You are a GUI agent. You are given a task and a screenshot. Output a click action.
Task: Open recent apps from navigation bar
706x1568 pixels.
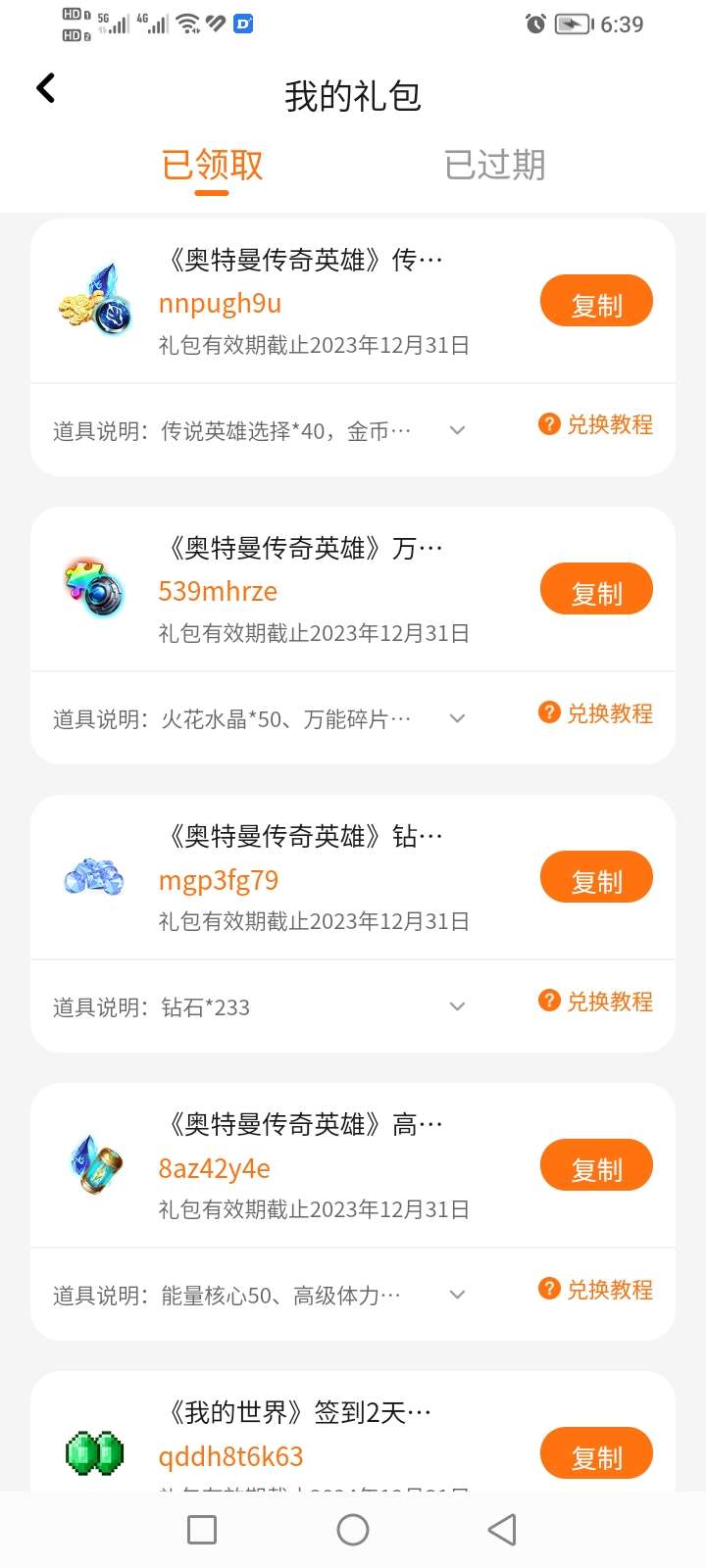[x=202, y=1530]
